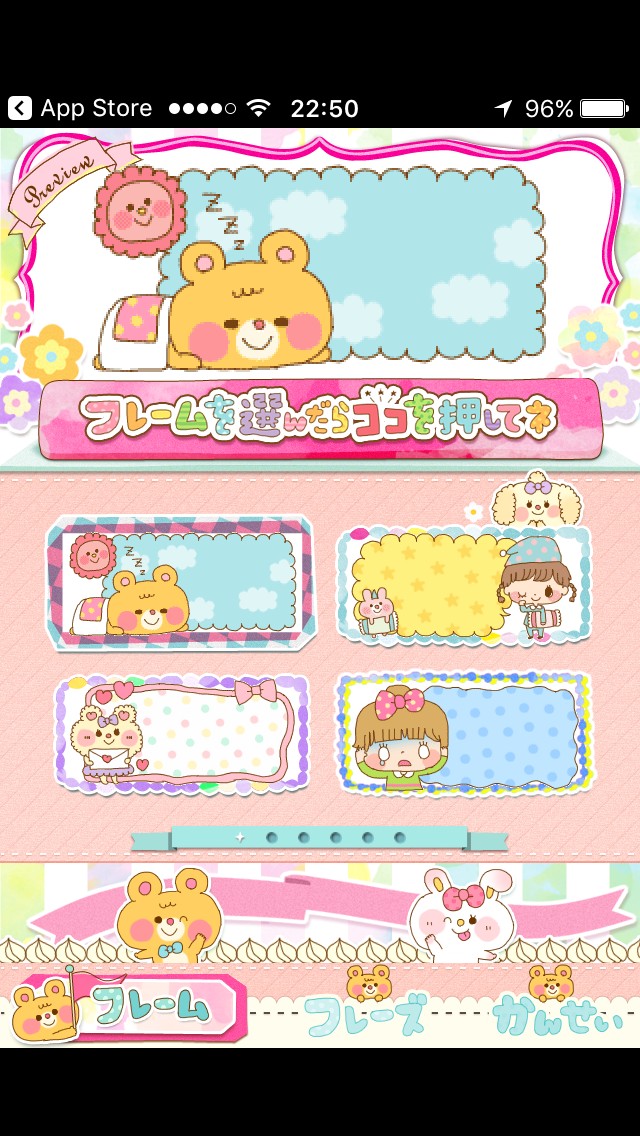This screenshot has height=1136, width=640.
Task: Open the かんせい tab
Action: tap(558, 1018)
